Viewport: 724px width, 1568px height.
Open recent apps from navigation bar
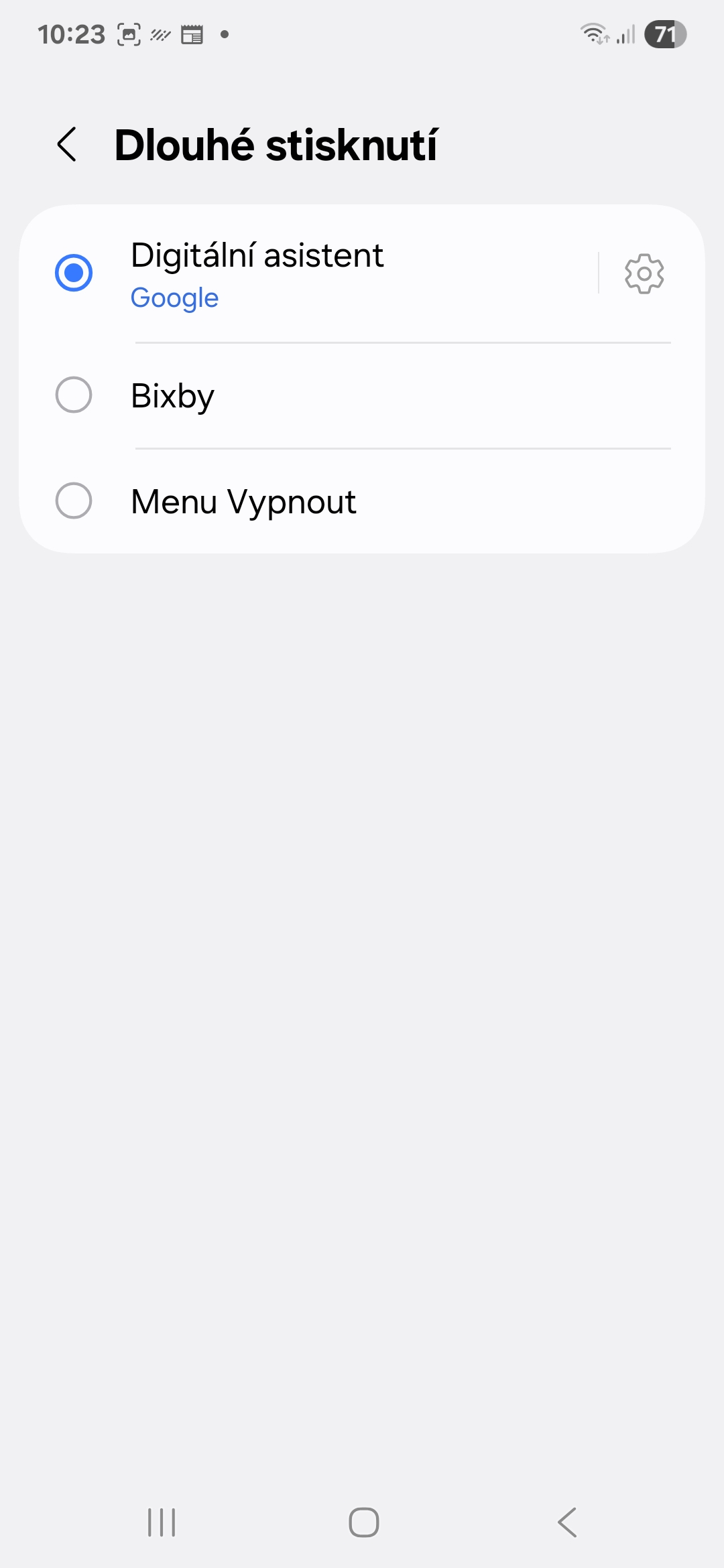click(162, 1522)
